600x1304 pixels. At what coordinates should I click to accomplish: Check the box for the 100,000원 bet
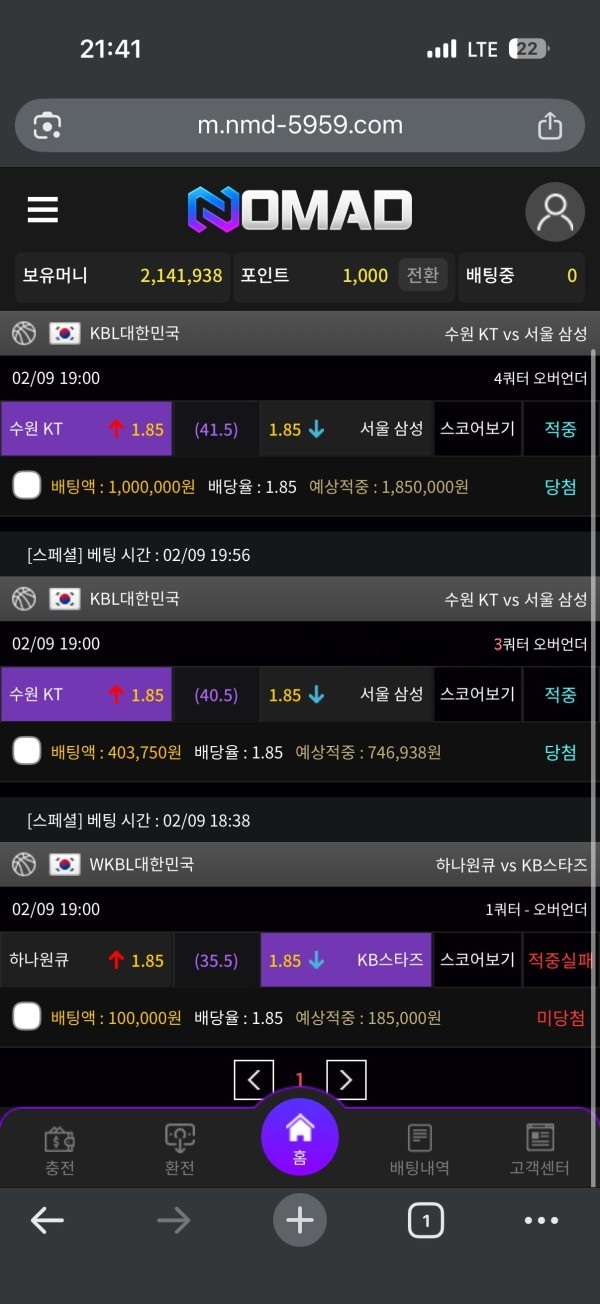27,1017
